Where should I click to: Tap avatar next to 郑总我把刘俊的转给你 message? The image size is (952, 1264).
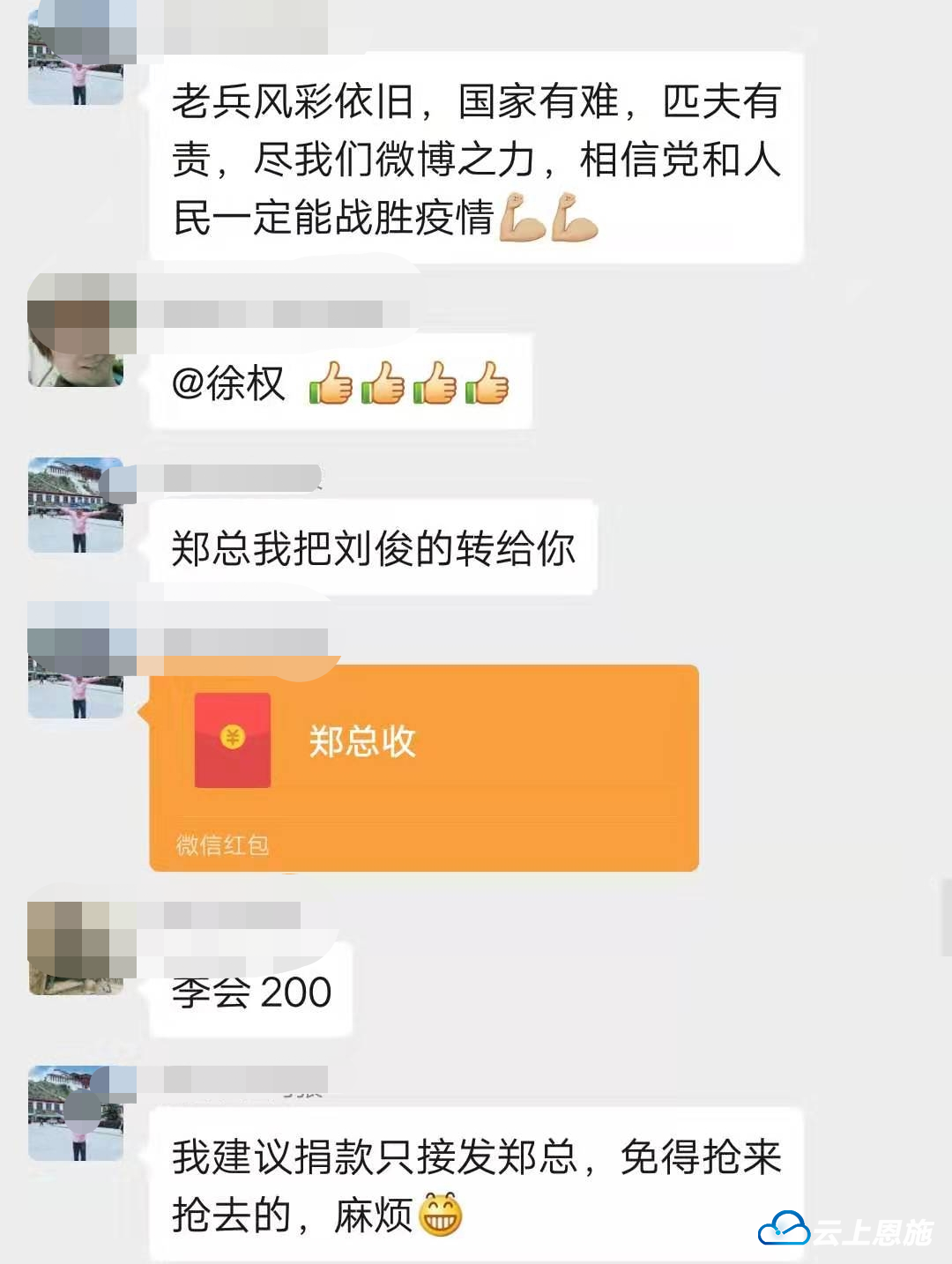click(76, 505)
